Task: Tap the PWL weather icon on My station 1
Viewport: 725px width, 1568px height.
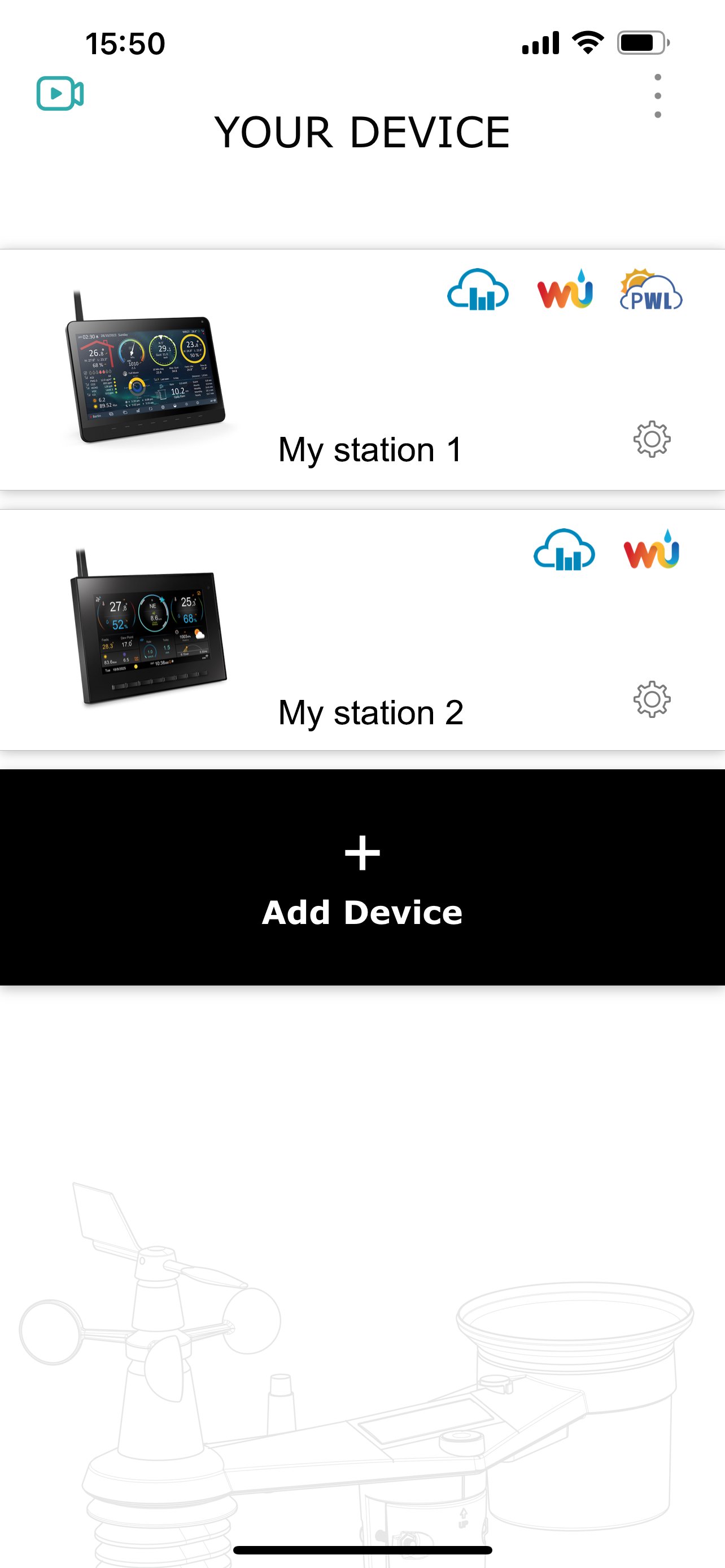Action: 650,290
